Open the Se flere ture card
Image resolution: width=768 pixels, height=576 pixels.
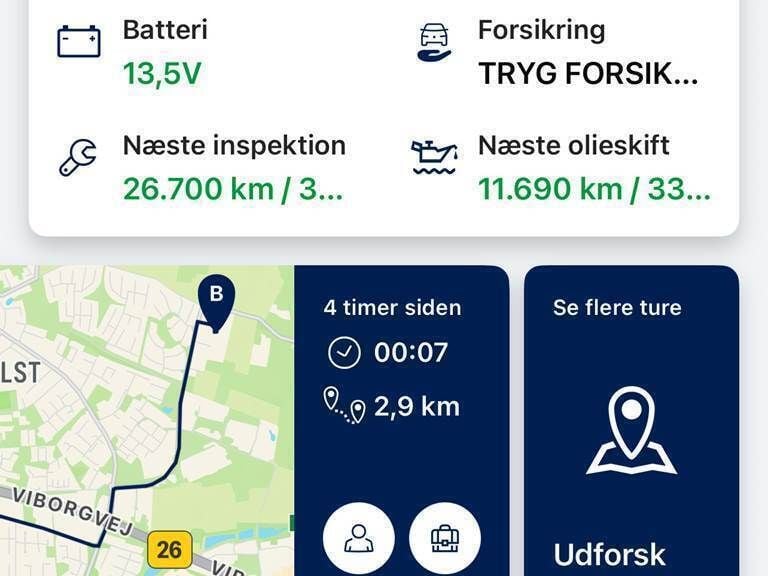[631, 420]
